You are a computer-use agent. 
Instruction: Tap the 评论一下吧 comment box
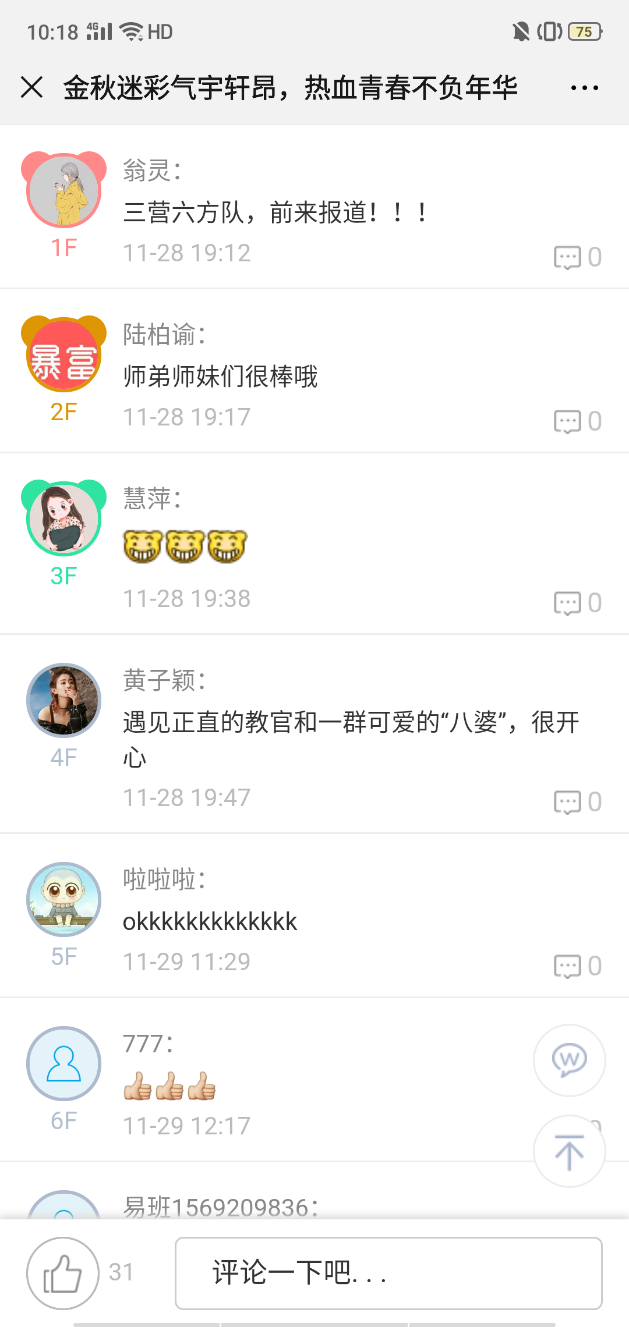point(388,1273)
